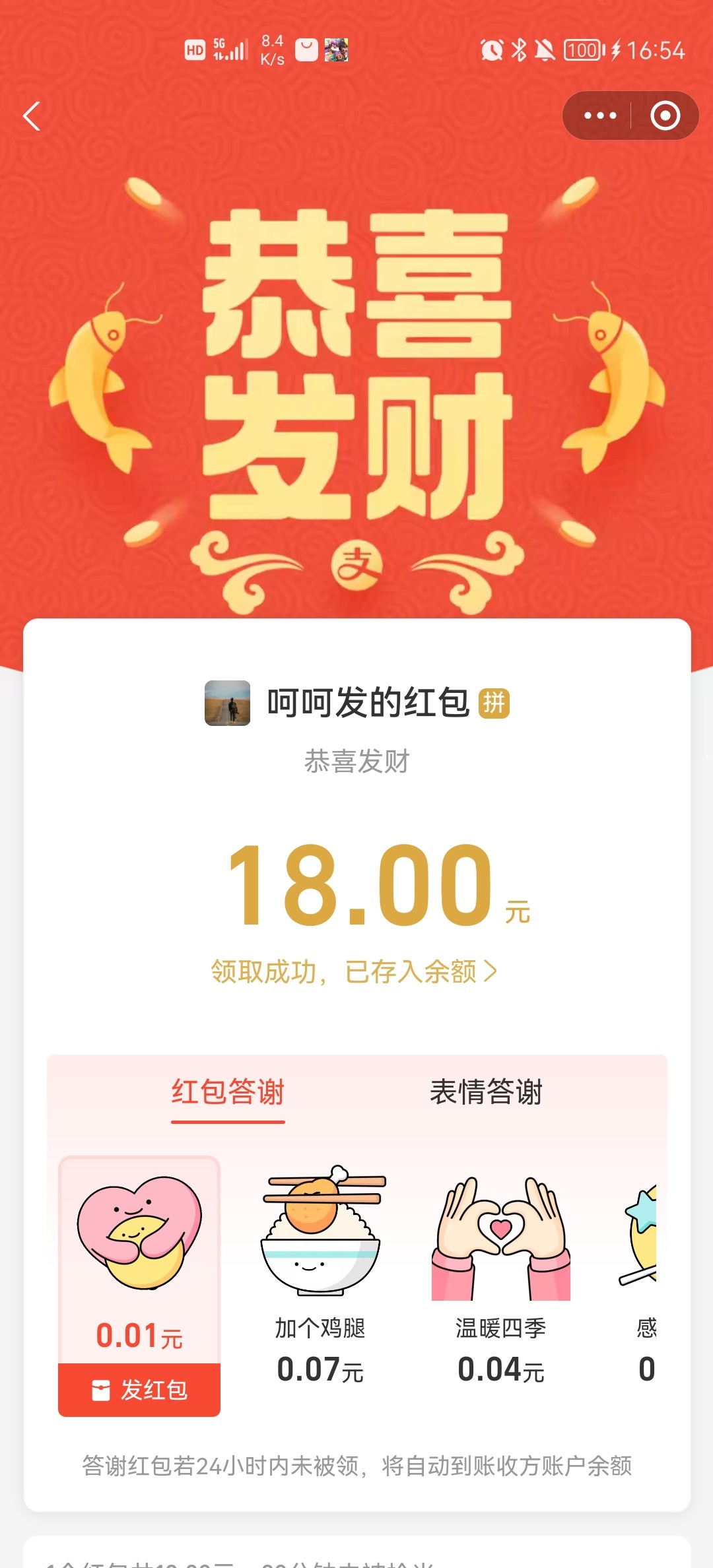
Task: Tap 发红包 to send 0.01元 thanks
Action: pyautogui.click(x=139, y=1390)
